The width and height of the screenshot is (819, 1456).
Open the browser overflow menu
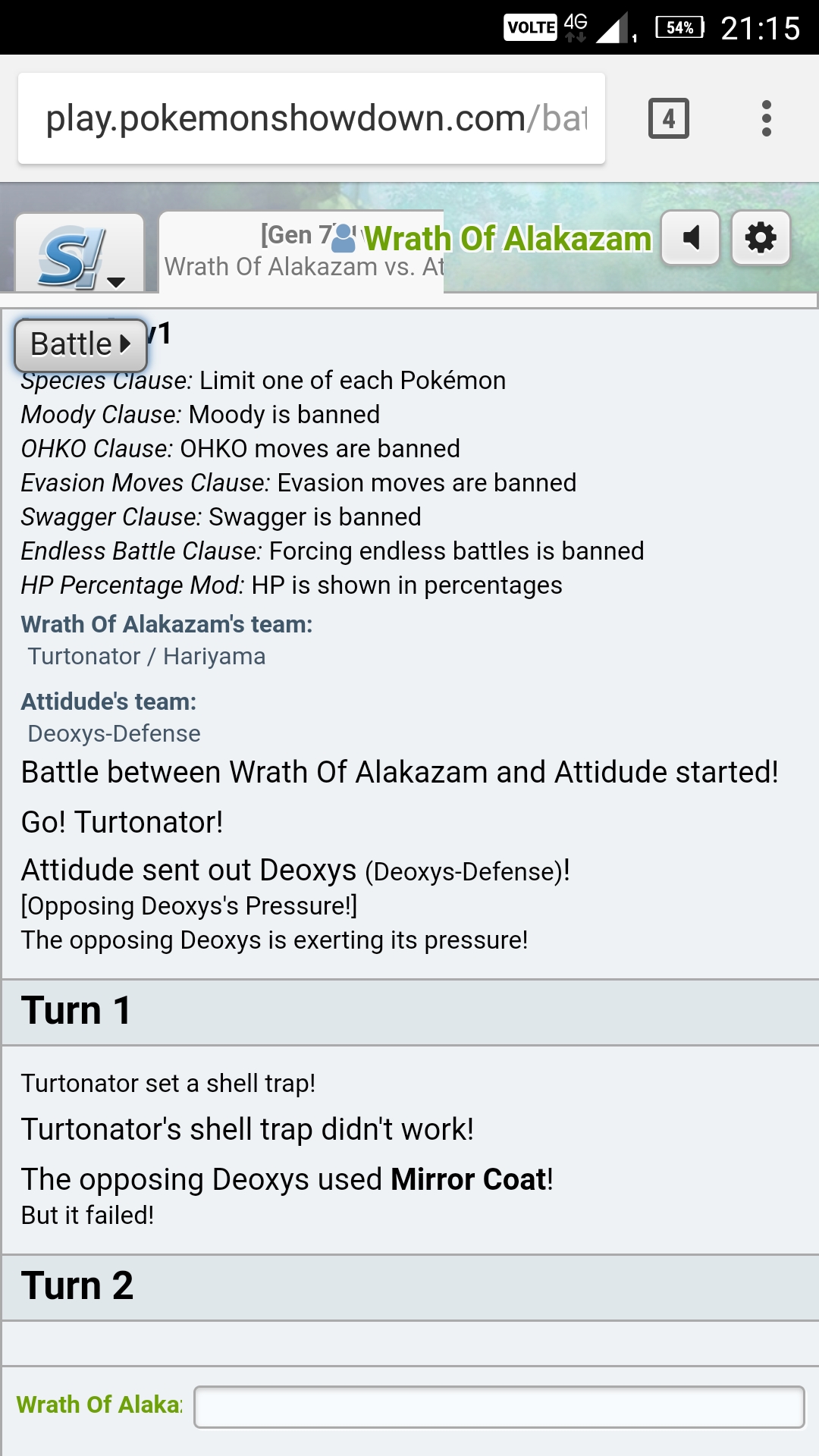[766, 118]
